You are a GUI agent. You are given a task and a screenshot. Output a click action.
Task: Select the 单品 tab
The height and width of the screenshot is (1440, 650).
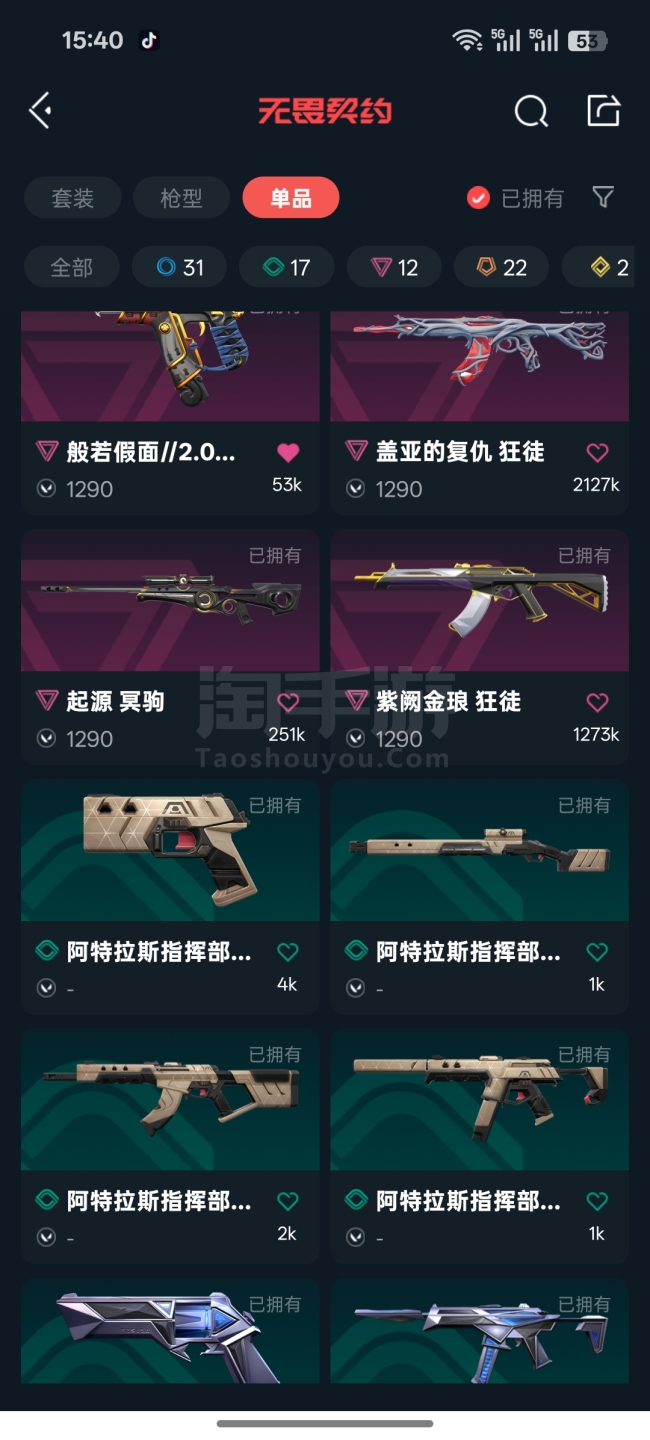click(x=290, y=198)
